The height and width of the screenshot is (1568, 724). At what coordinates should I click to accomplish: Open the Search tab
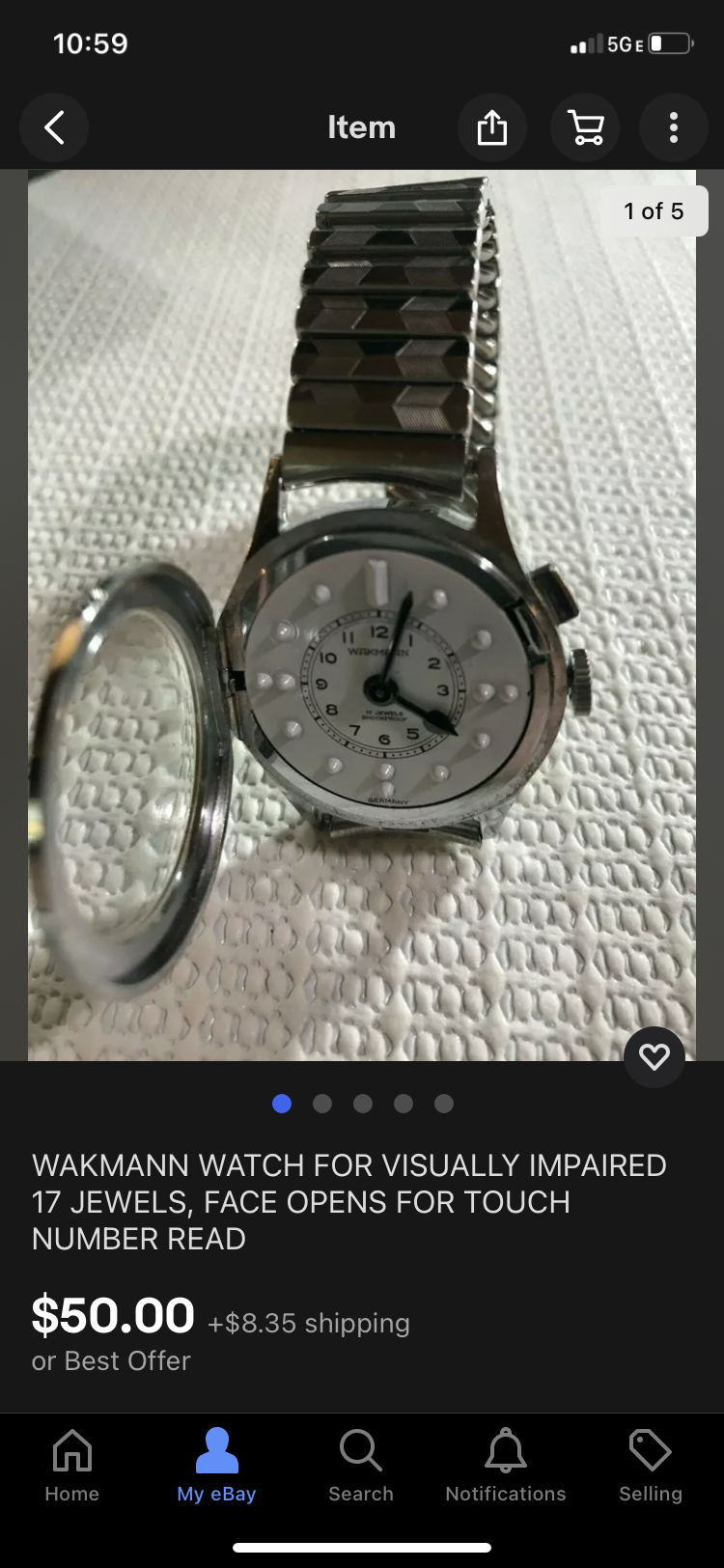point(361,1465)
